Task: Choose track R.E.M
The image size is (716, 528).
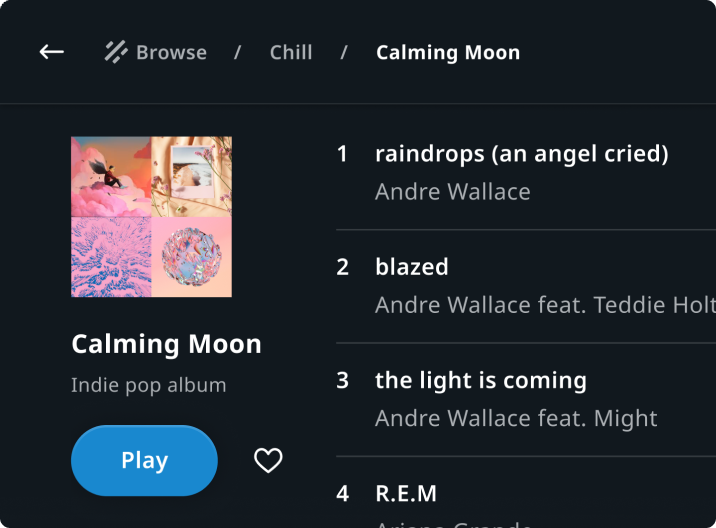Action: click(406, 494)
